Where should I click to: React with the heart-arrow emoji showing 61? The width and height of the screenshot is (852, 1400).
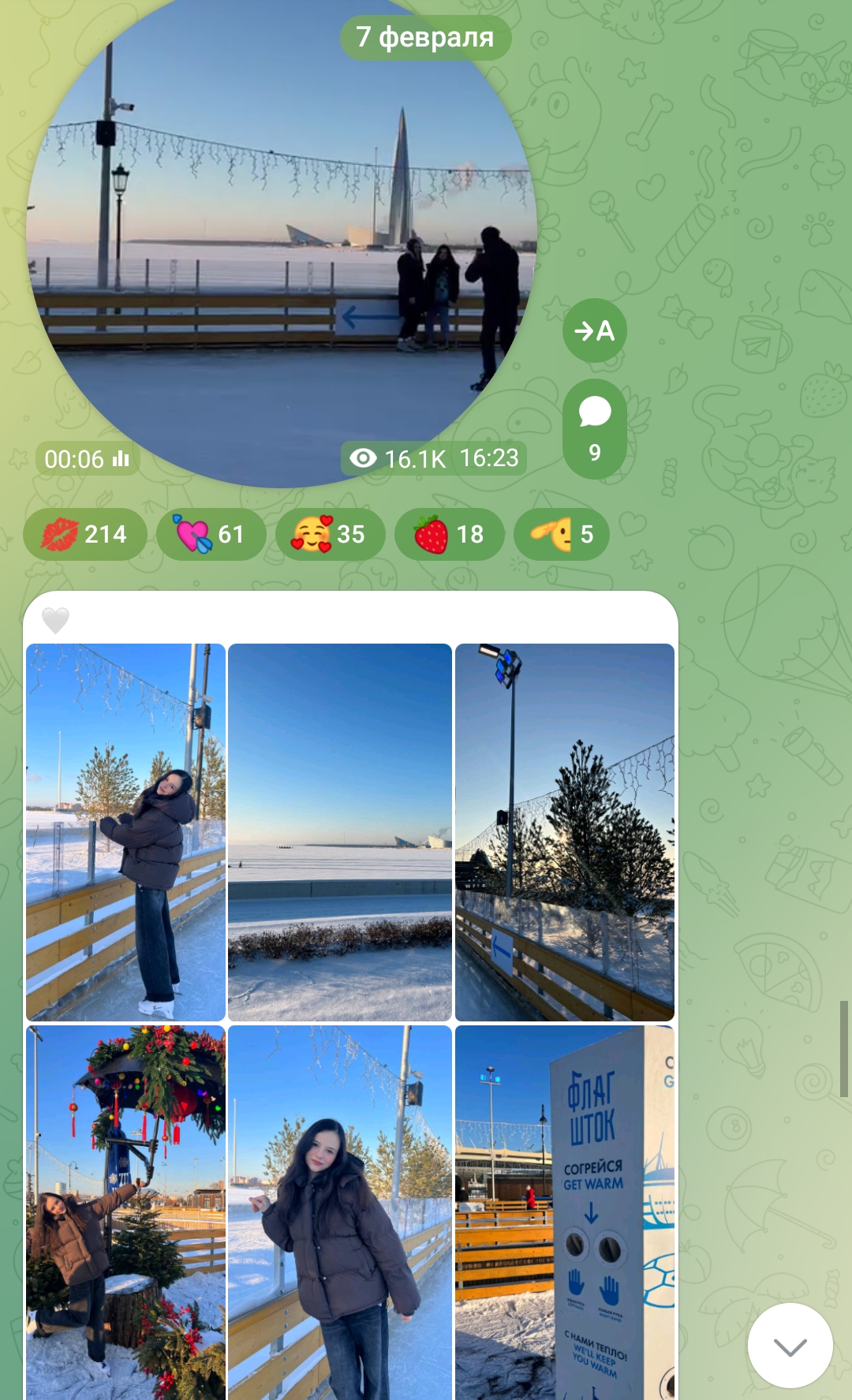point(211,534)
